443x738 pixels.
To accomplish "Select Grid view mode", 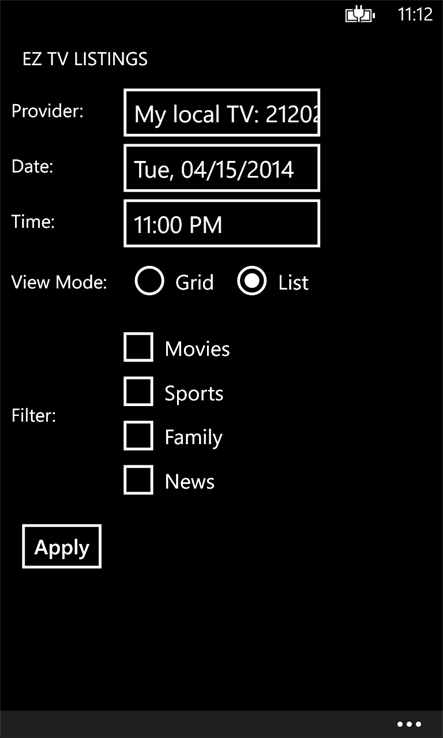I will (149, 281).
